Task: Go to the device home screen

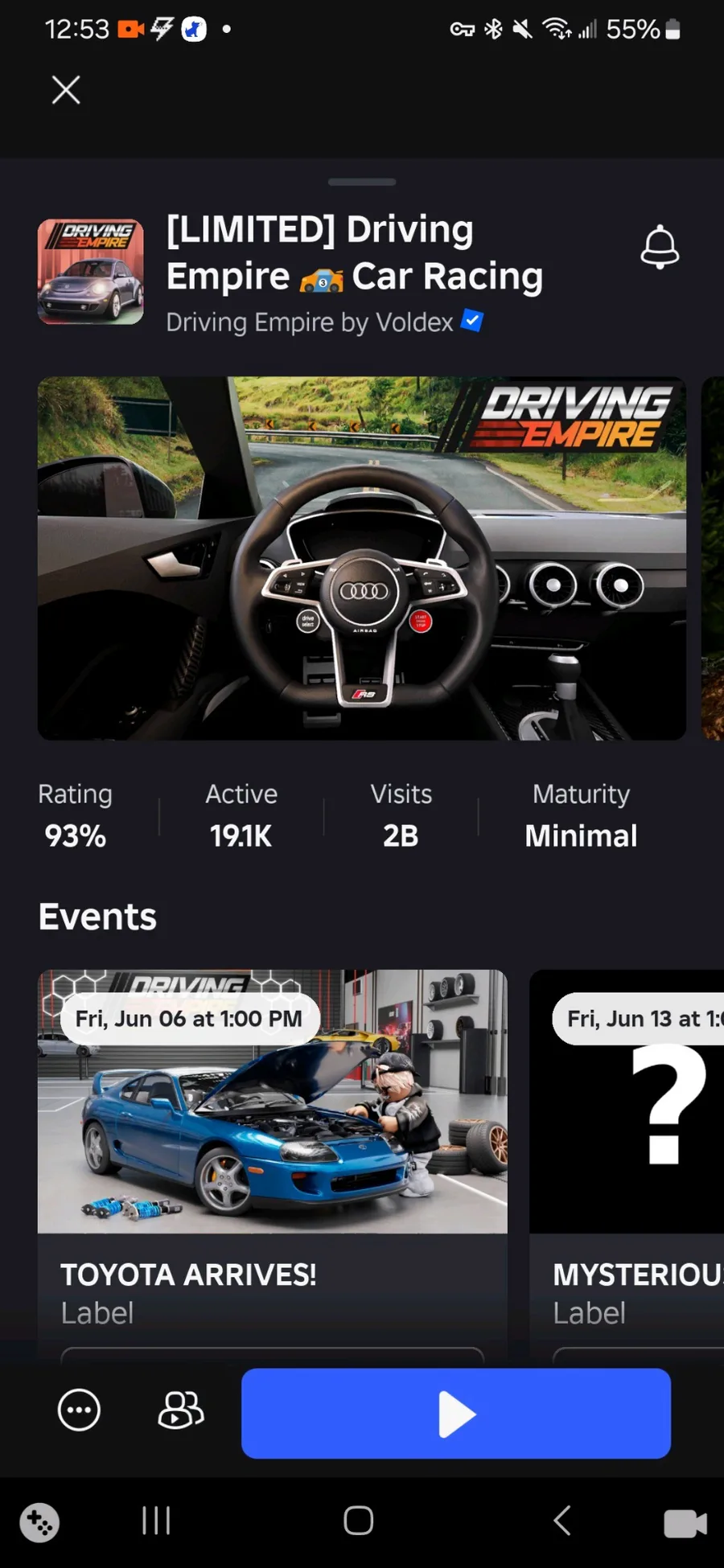Action: tap(359, 1521)
